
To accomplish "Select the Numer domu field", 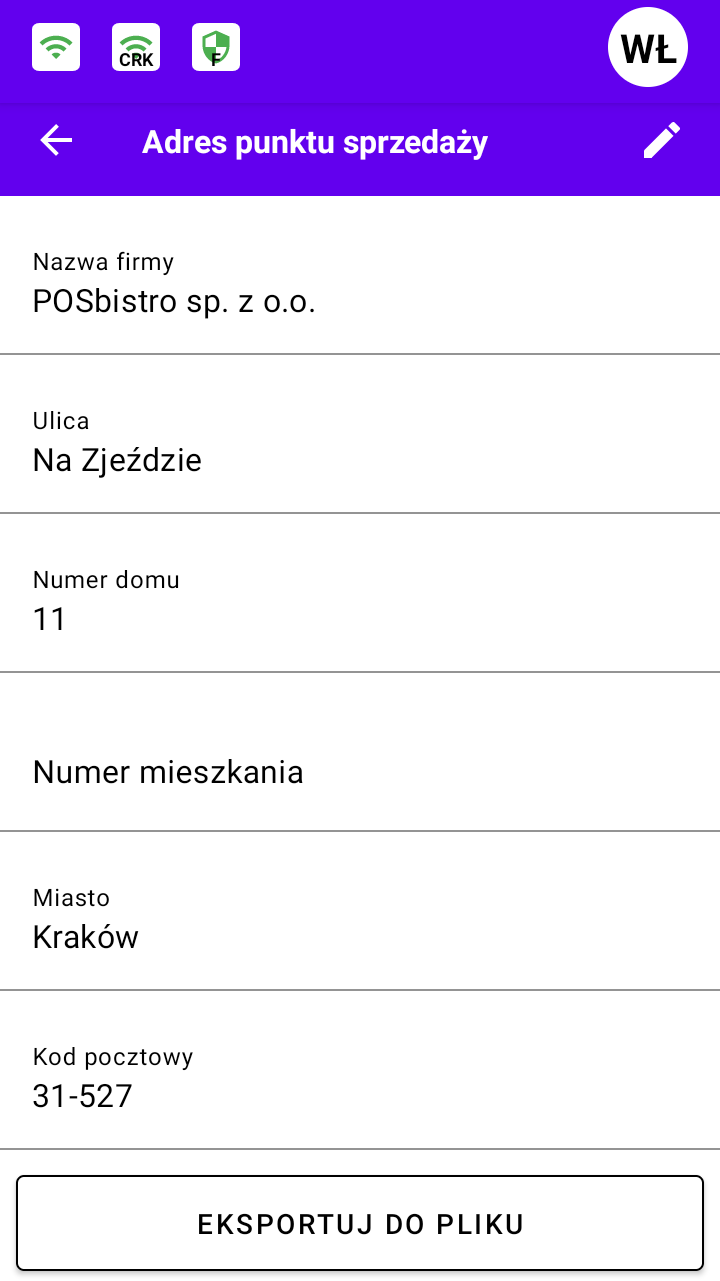I will coord(360,593).
